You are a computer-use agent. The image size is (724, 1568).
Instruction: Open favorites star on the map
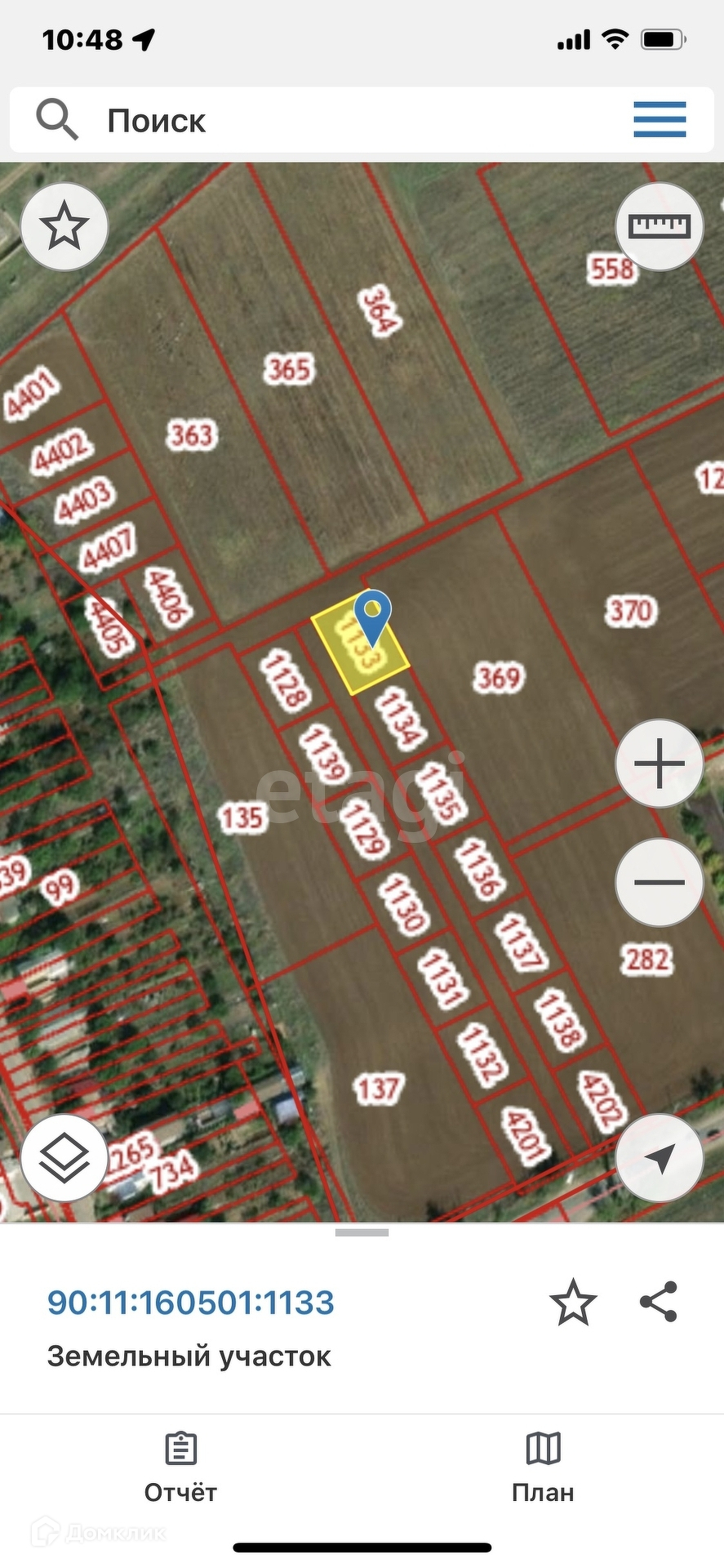click(x=64, y=227)
